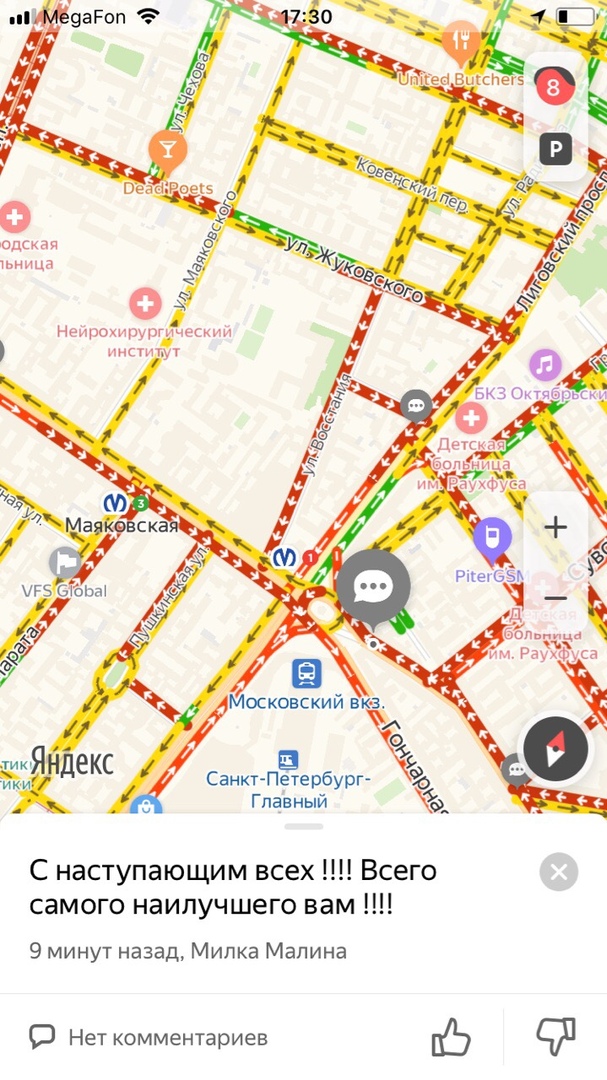This screenshot has height=1080, width=607.
Task: Open the small road comment near ул. Восстания
Action: (x=416, y=405)
